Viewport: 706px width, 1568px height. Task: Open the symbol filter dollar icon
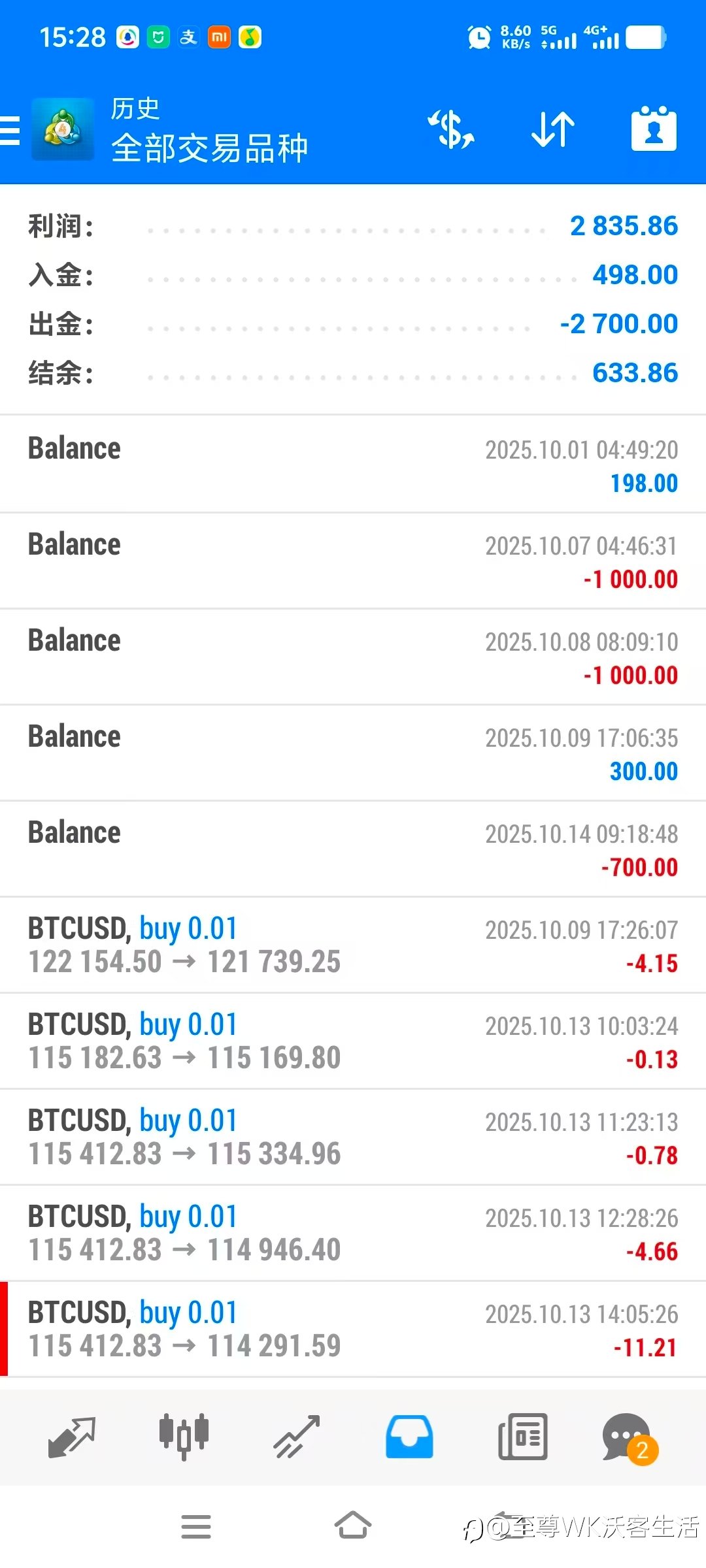[x=451, y=129]
